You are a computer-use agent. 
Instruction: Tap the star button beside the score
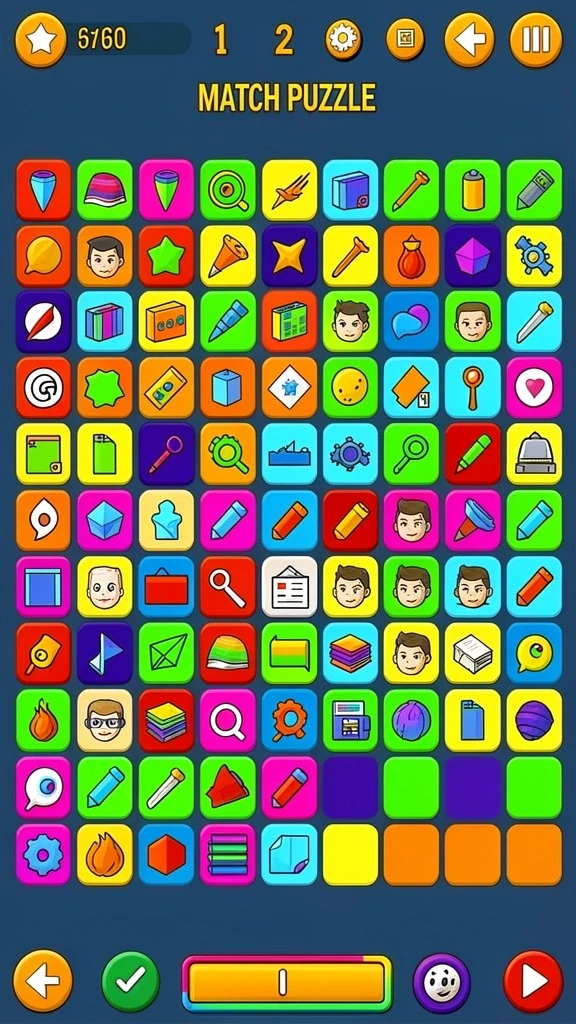click(40, 40)
